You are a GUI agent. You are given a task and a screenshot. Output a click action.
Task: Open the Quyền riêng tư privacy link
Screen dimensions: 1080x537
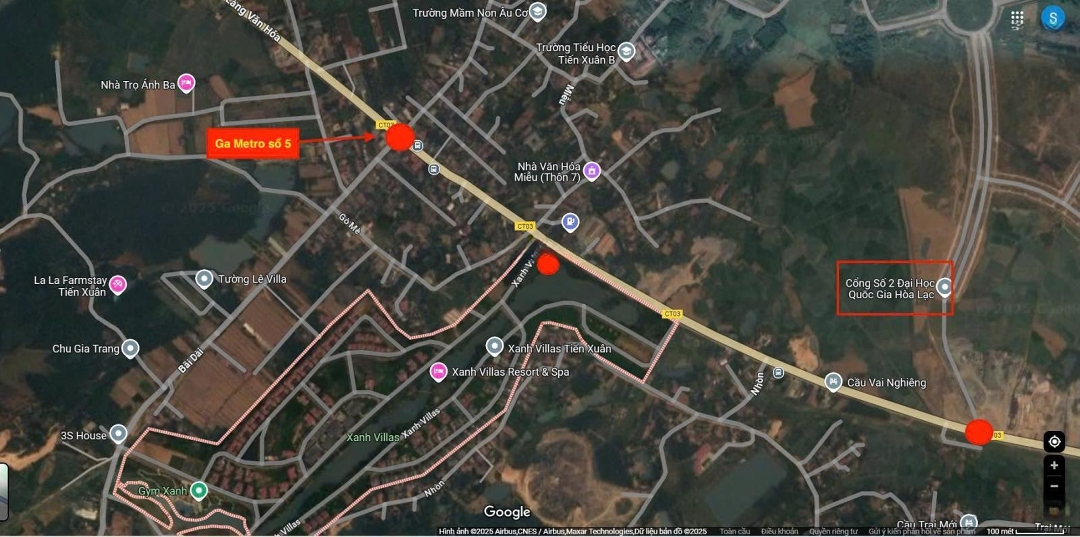(833, 531)
